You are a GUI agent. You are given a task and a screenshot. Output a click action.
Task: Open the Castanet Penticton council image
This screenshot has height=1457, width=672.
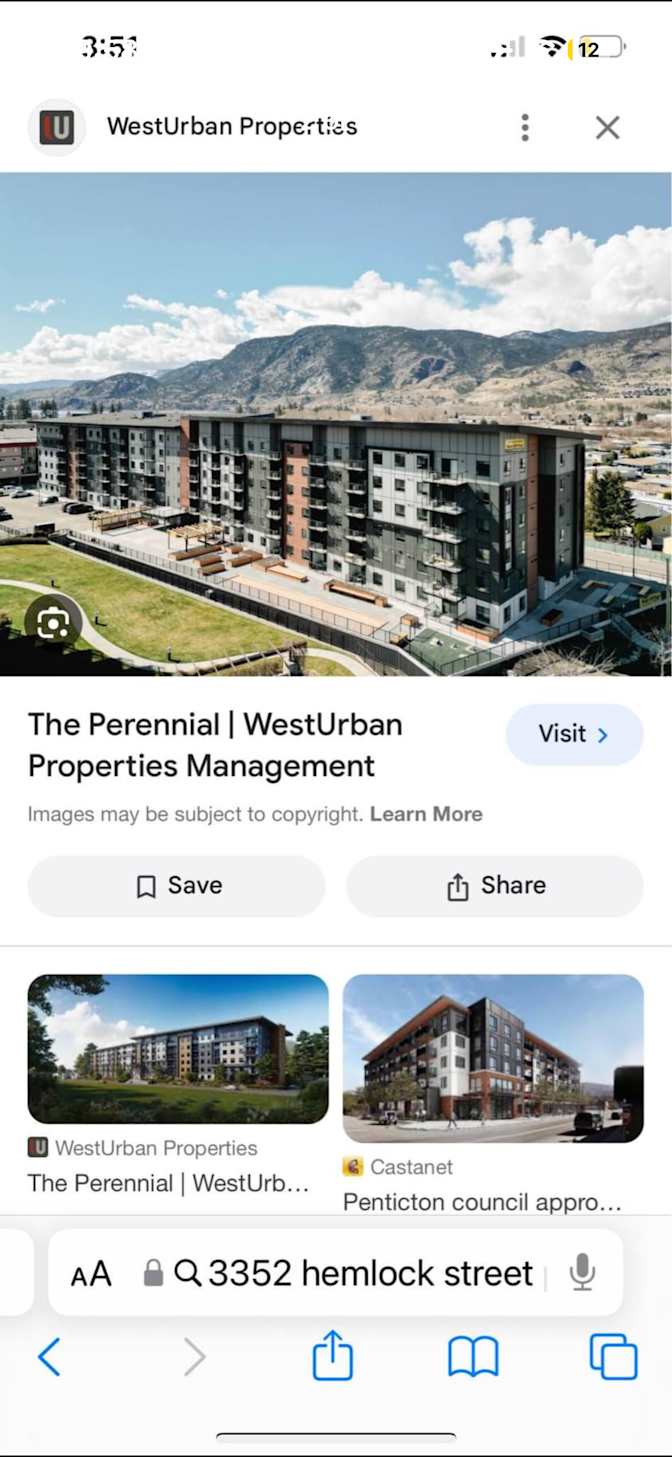493,1058
